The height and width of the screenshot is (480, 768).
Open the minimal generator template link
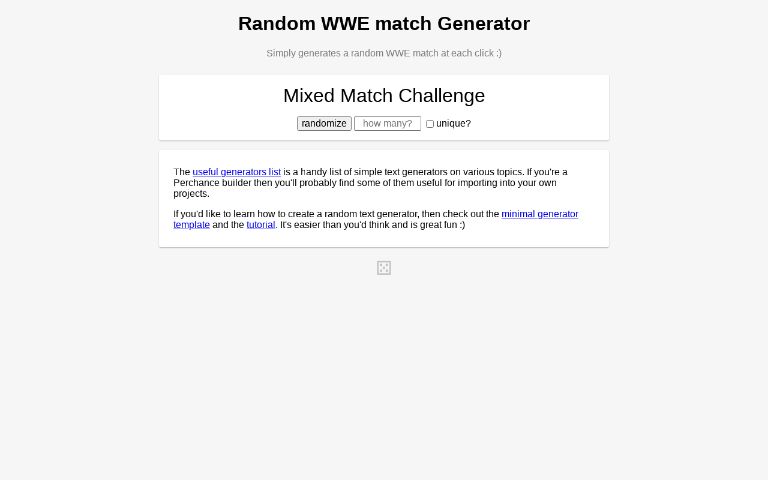539,214
